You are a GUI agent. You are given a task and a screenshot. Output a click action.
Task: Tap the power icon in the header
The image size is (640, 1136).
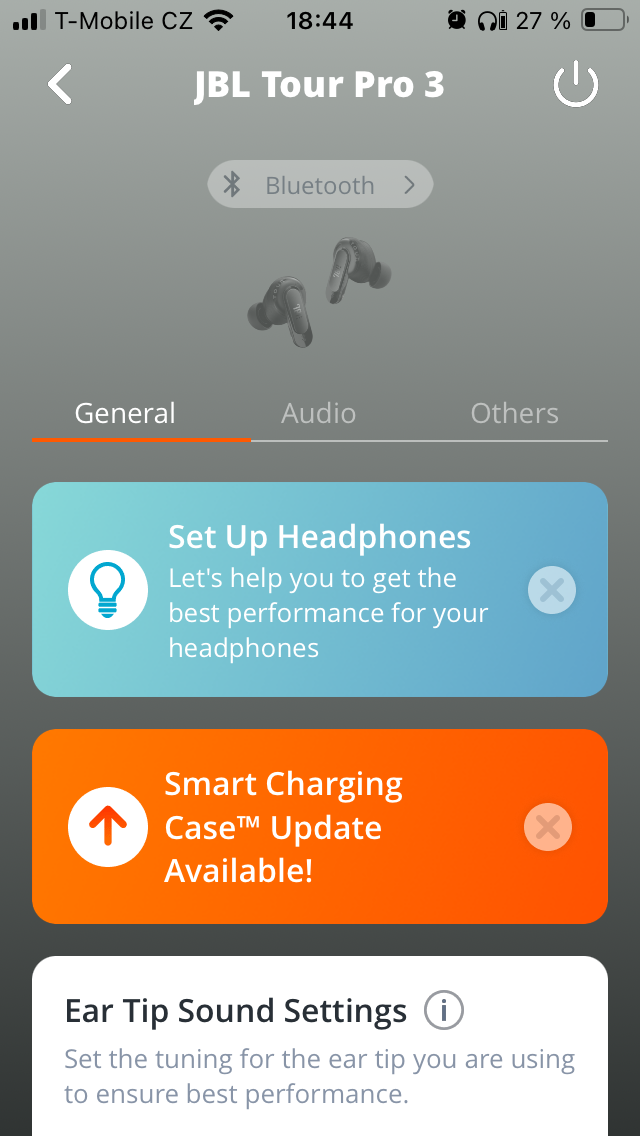[575, 86]
